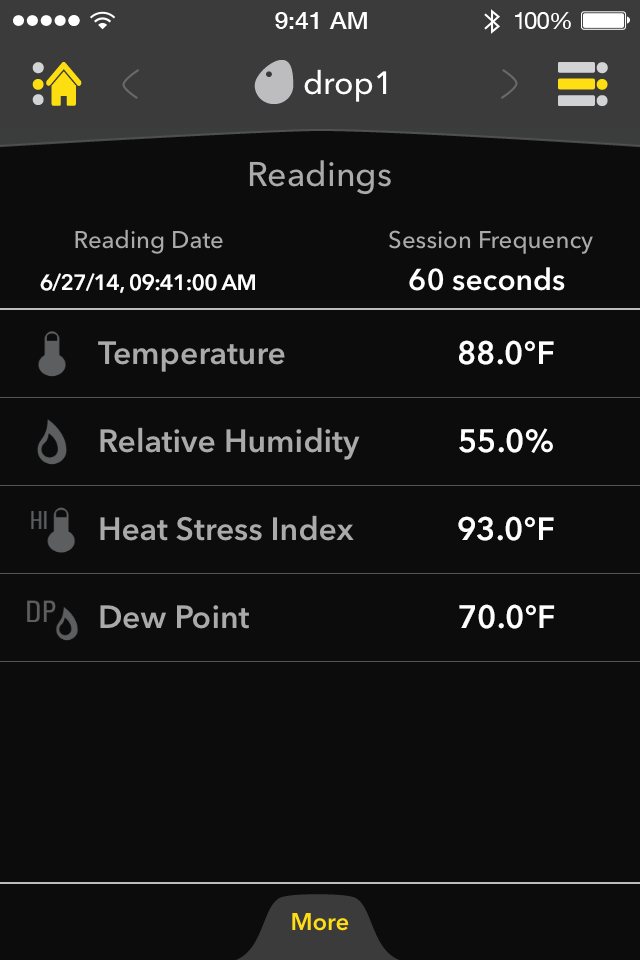The image size is (640, 960).
Task: View the Dew Point row
Action: (320, 617)
